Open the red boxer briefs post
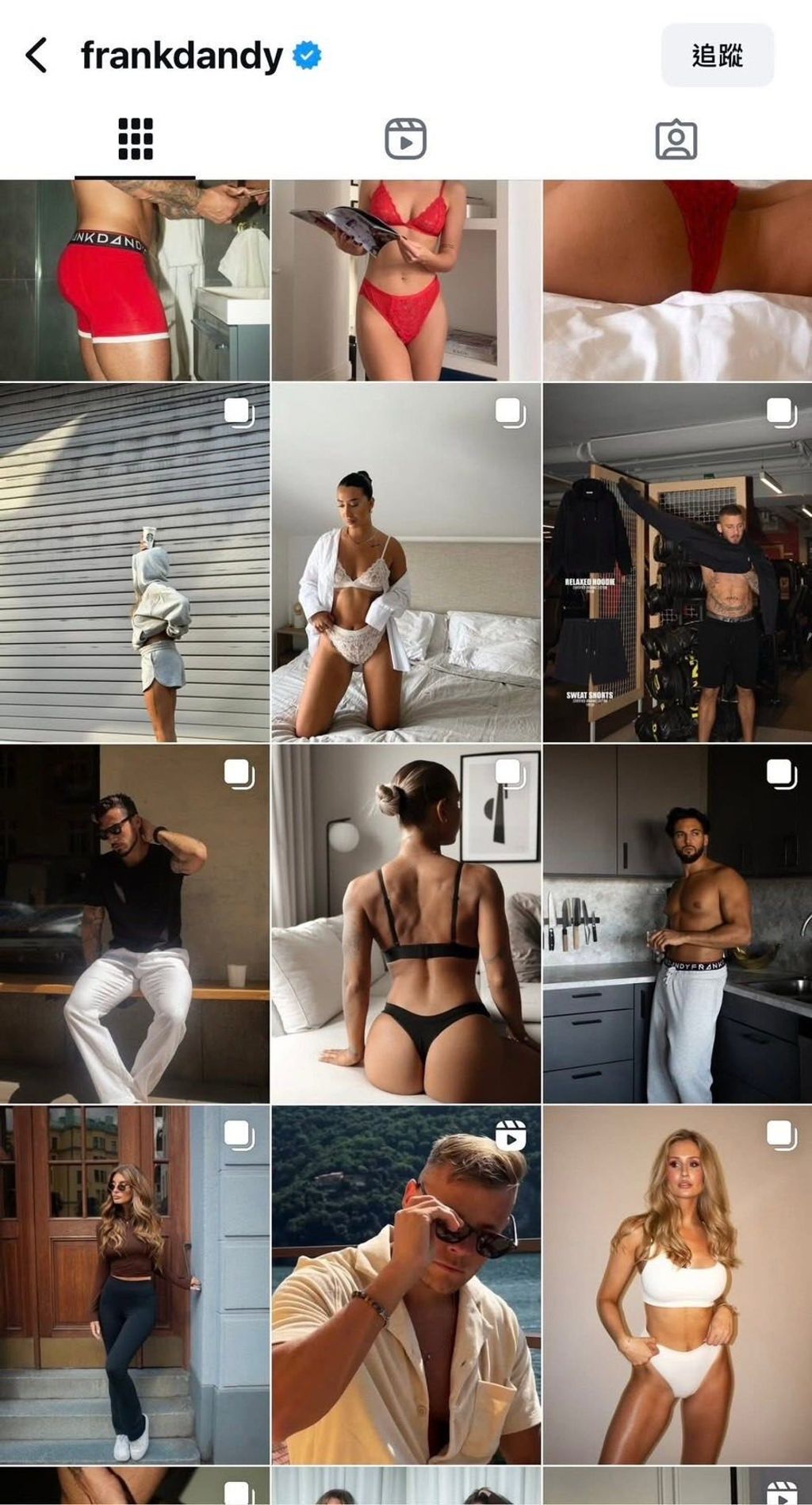 coord(135,280)
